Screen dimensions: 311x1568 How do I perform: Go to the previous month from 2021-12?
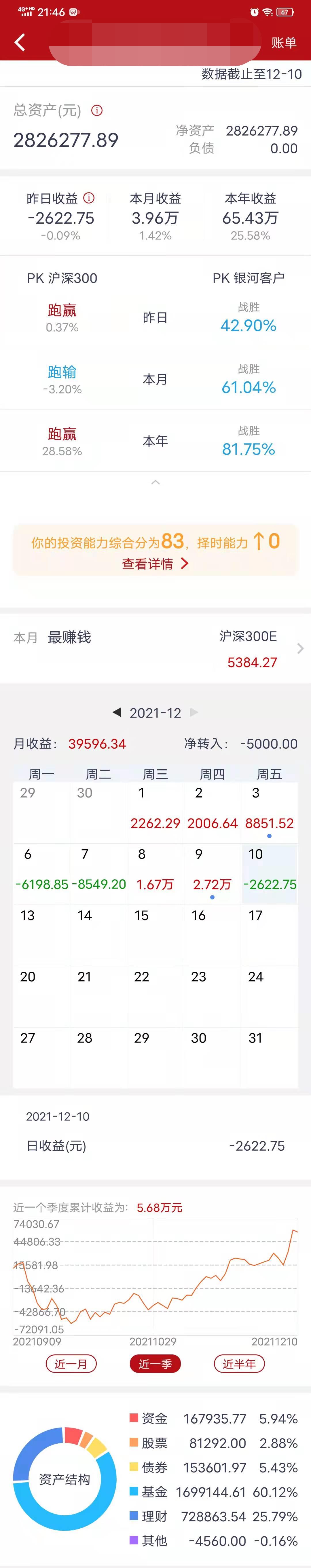(117, 712)
